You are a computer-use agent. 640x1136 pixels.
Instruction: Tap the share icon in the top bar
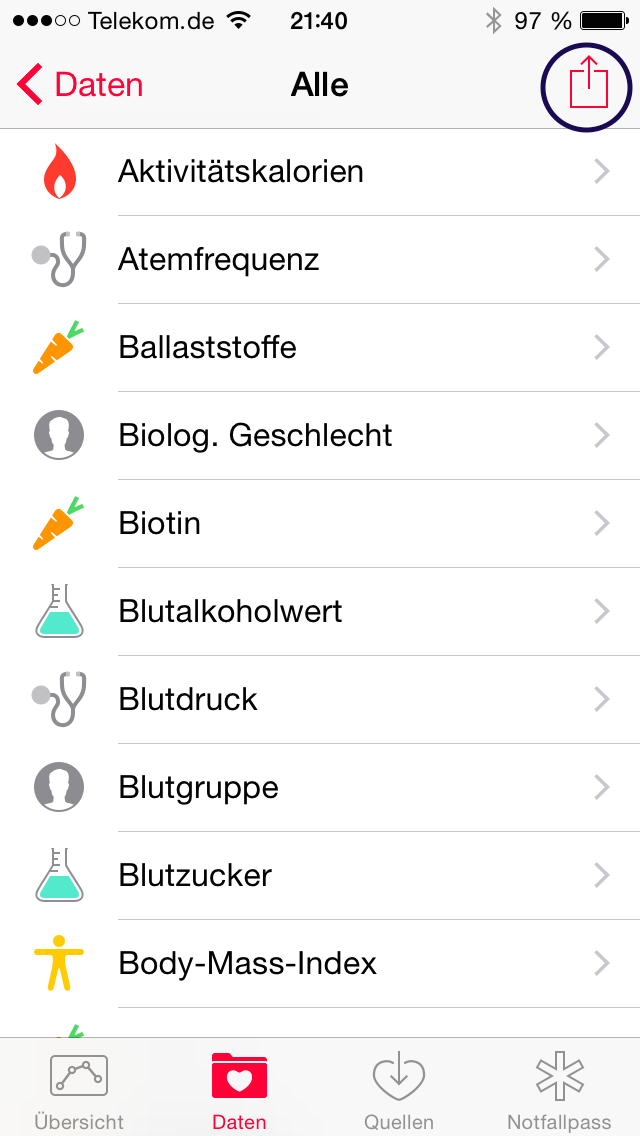click(587, 84)
